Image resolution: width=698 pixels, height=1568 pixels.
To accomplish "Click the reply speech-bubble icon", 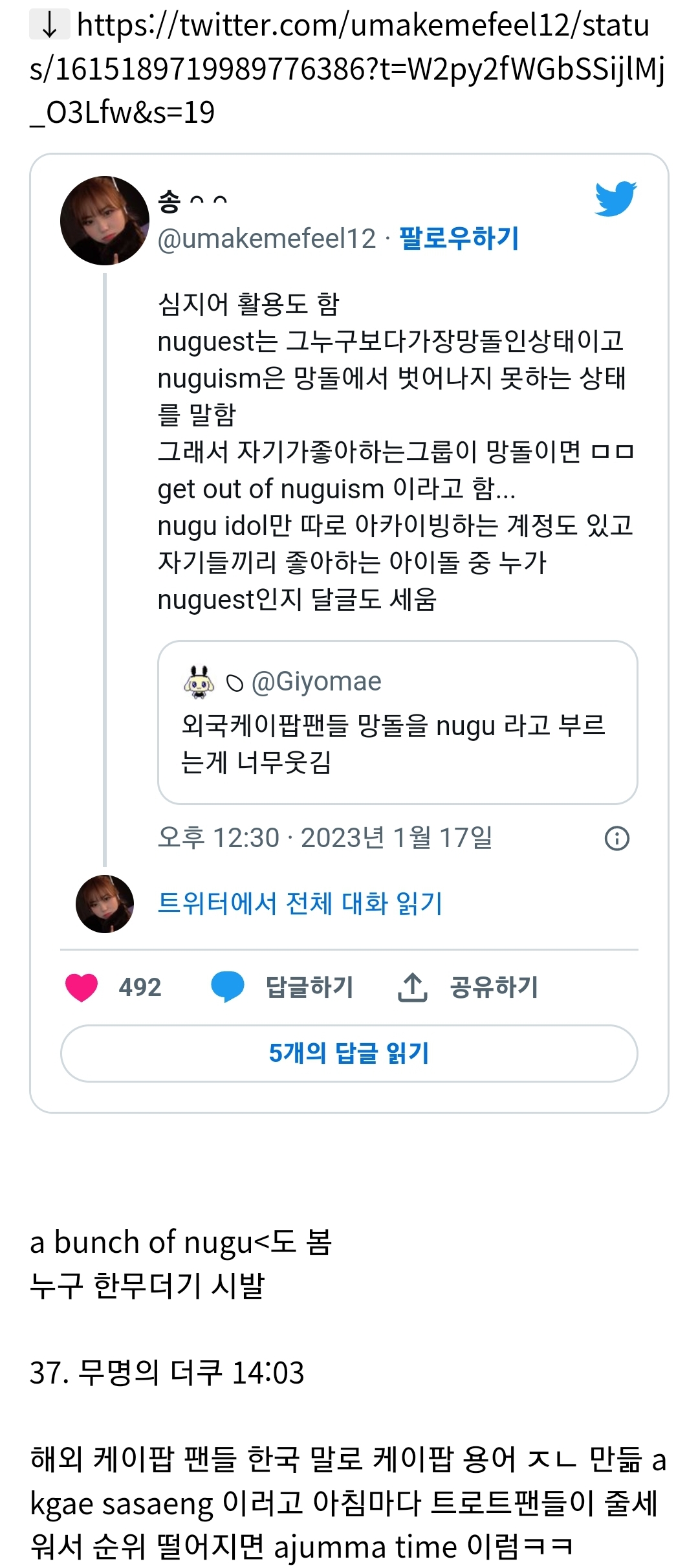I will point(228,987).
